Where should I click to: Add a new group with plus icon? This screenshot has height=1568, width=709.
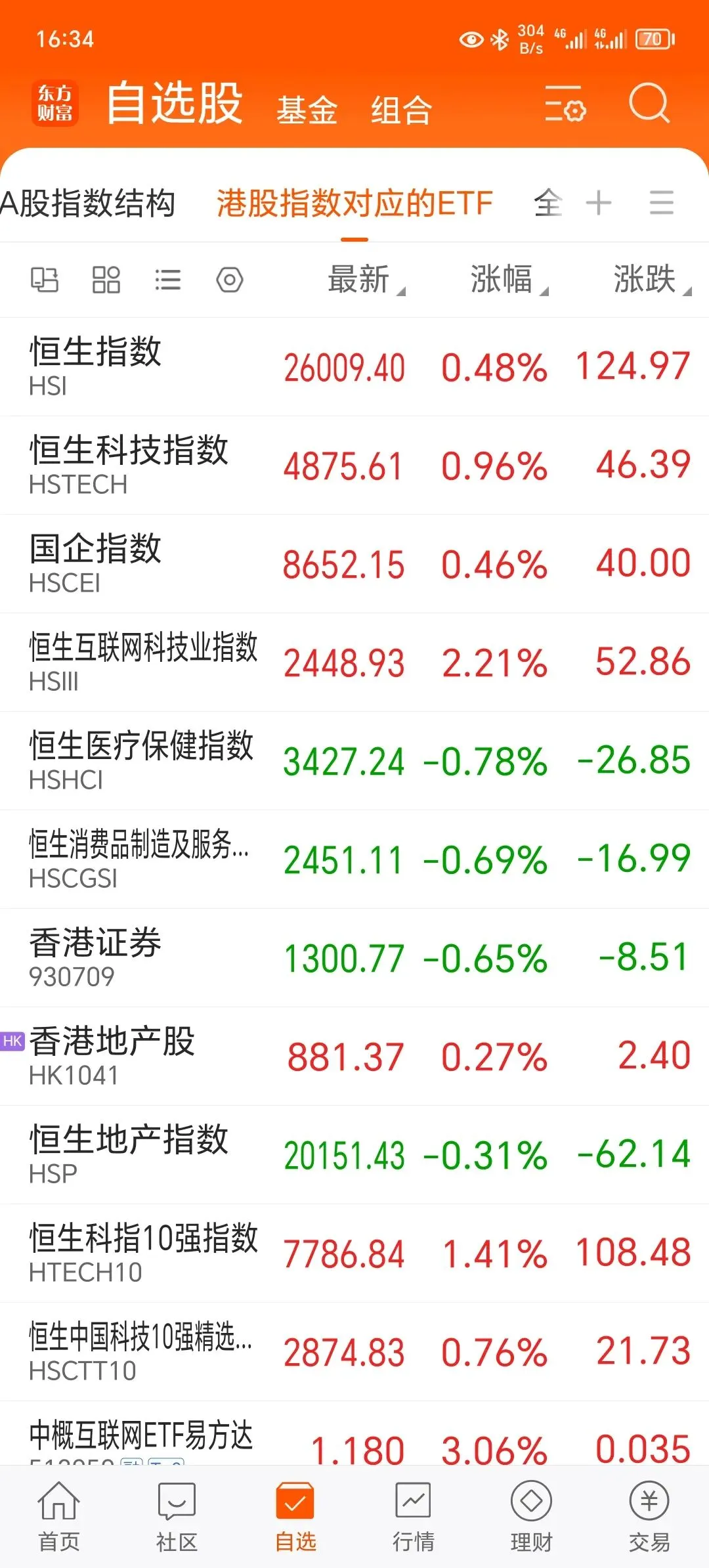click(x=599, y=203)
